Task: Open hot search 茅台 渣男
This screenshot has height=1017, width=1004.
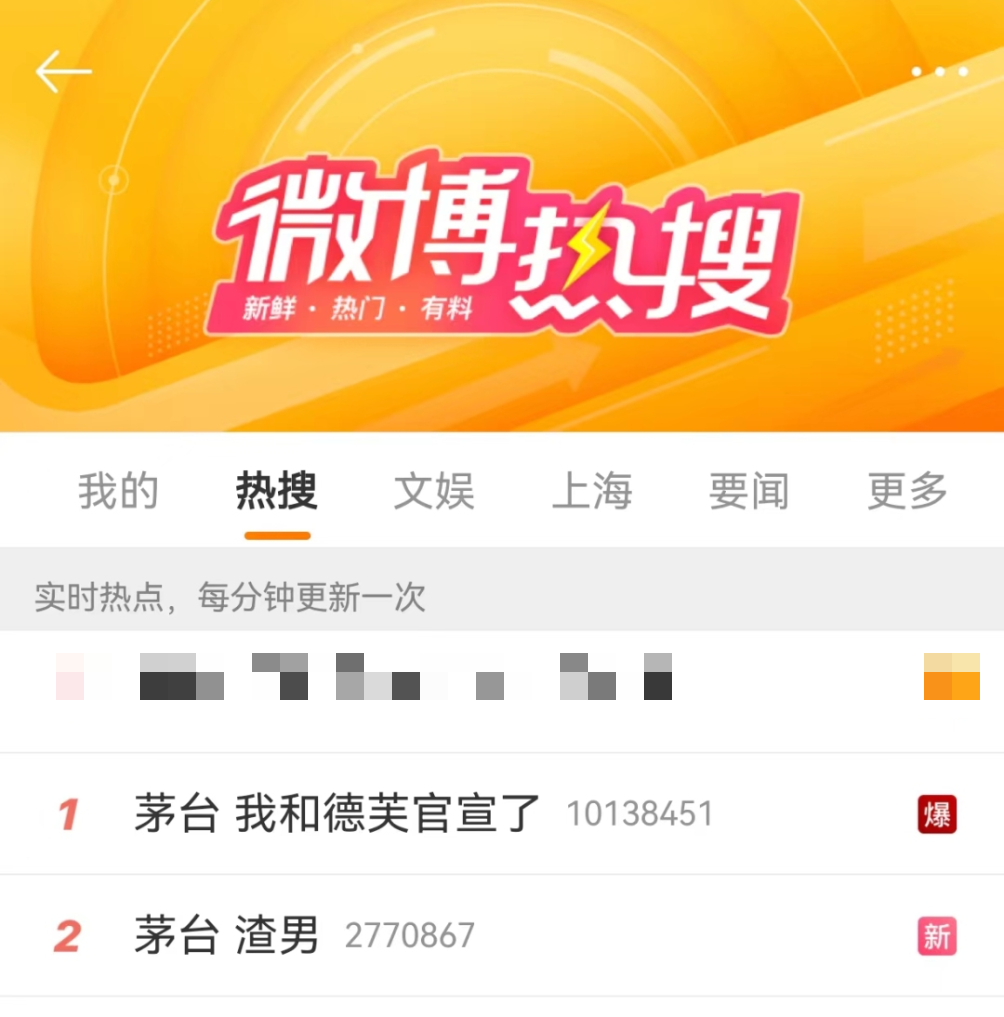Action: pos(227,936)
